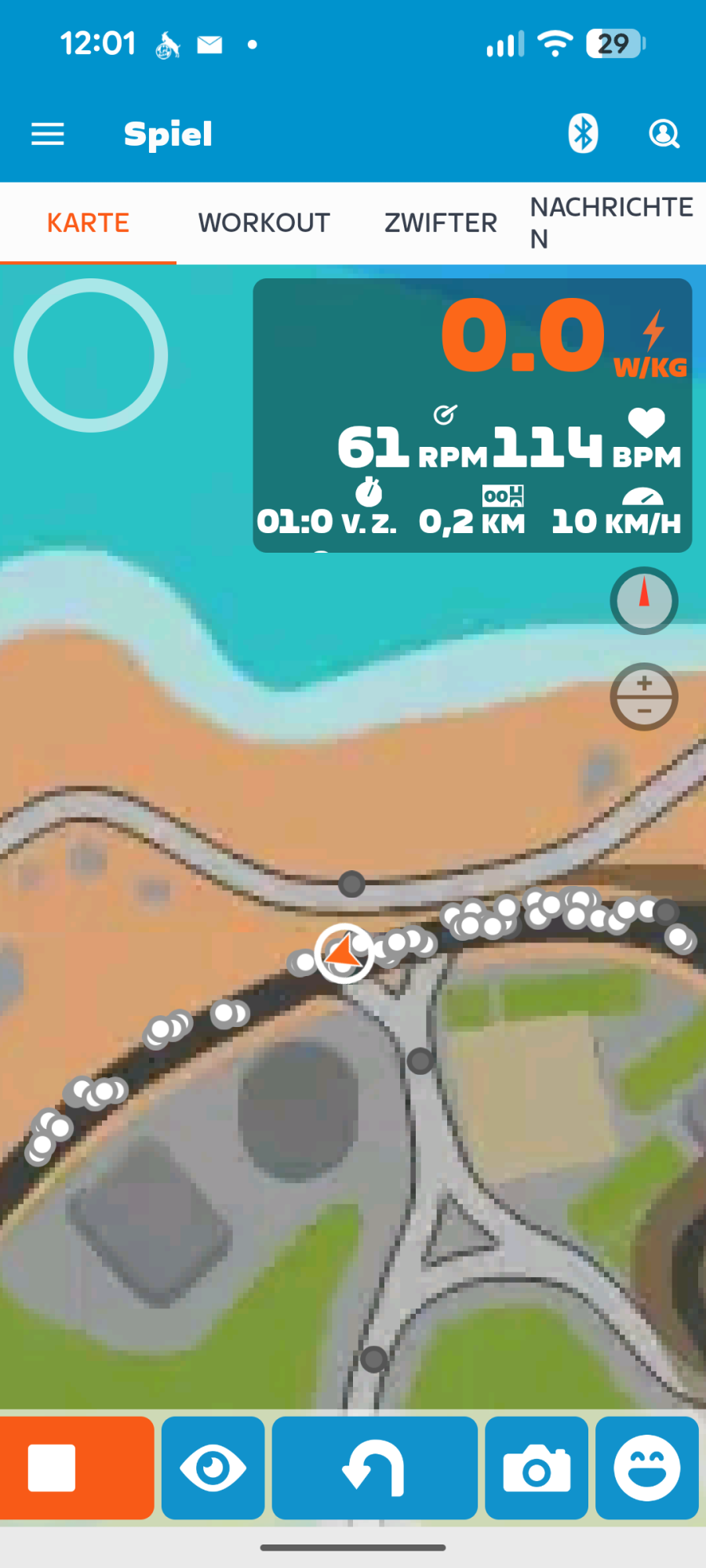Screen dimensions: 706x1568
Task: Open the hamburger drawer menu
Action: [x=47, y=135]
